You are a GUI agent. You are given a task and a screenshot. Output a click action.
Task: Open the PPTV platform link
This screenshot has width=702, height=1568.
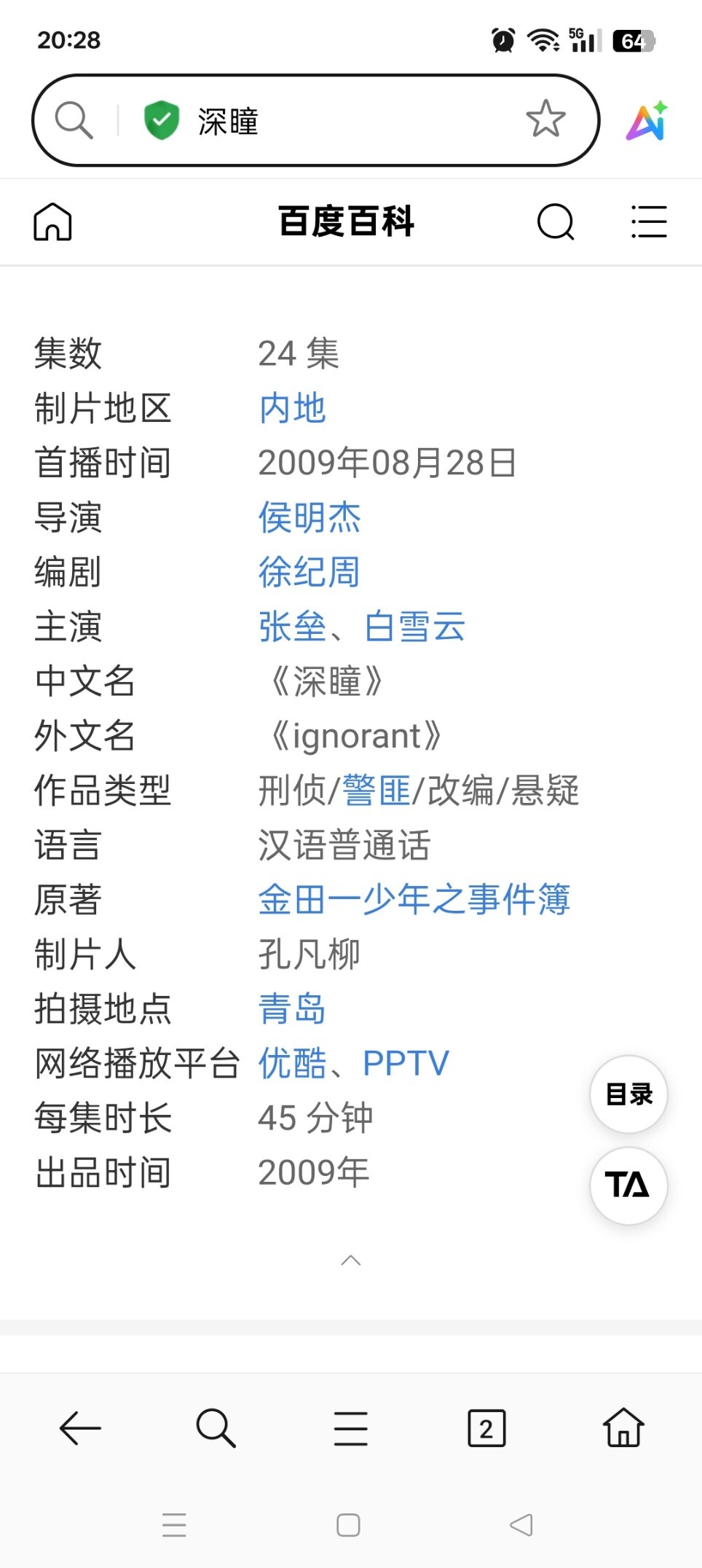click(x=406, y=1064)
